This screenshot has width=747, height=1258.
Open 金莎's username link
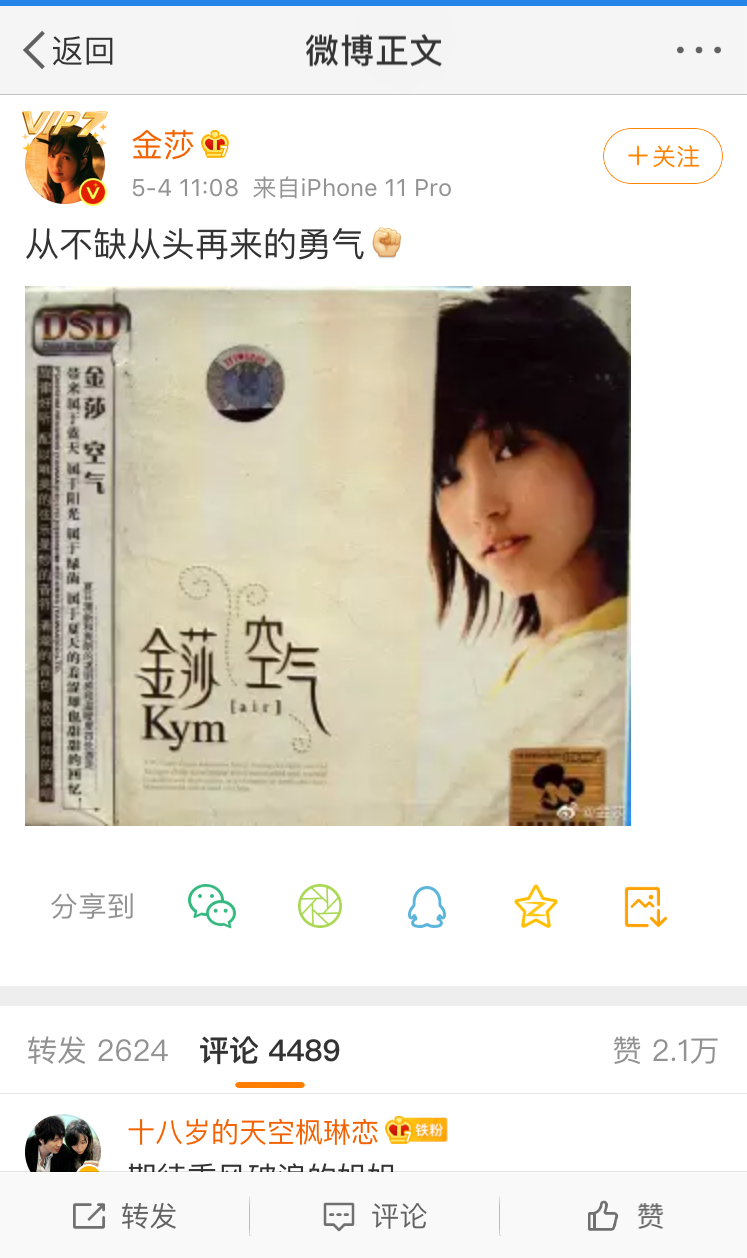click(162, 146)
